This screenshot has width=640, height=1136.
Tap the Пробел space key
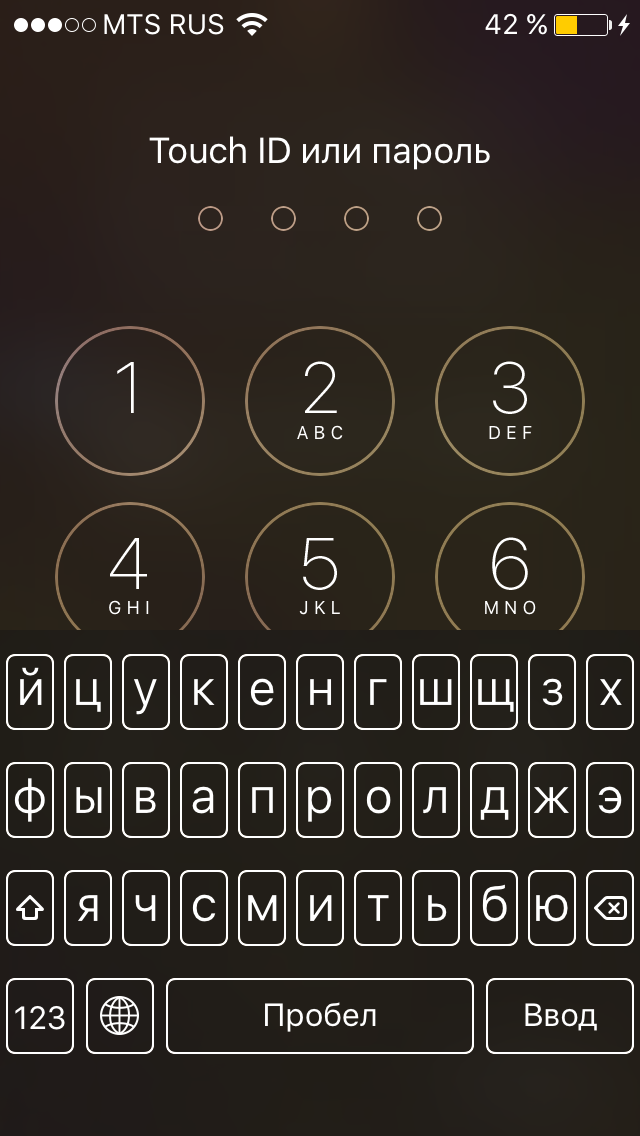point(320,1016)
